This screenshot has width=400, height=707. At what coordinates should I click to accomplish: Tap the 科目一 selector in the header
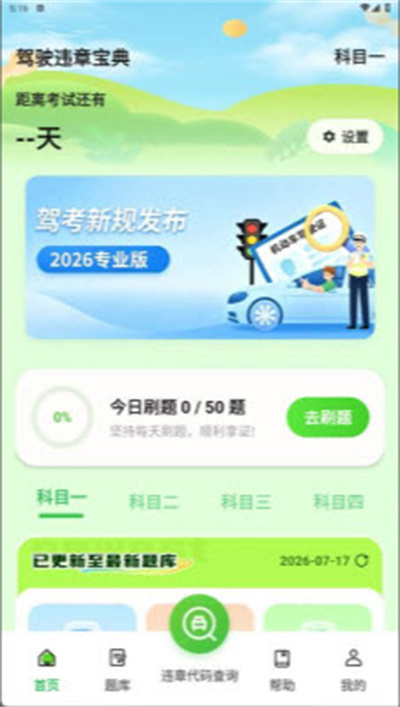359,57
